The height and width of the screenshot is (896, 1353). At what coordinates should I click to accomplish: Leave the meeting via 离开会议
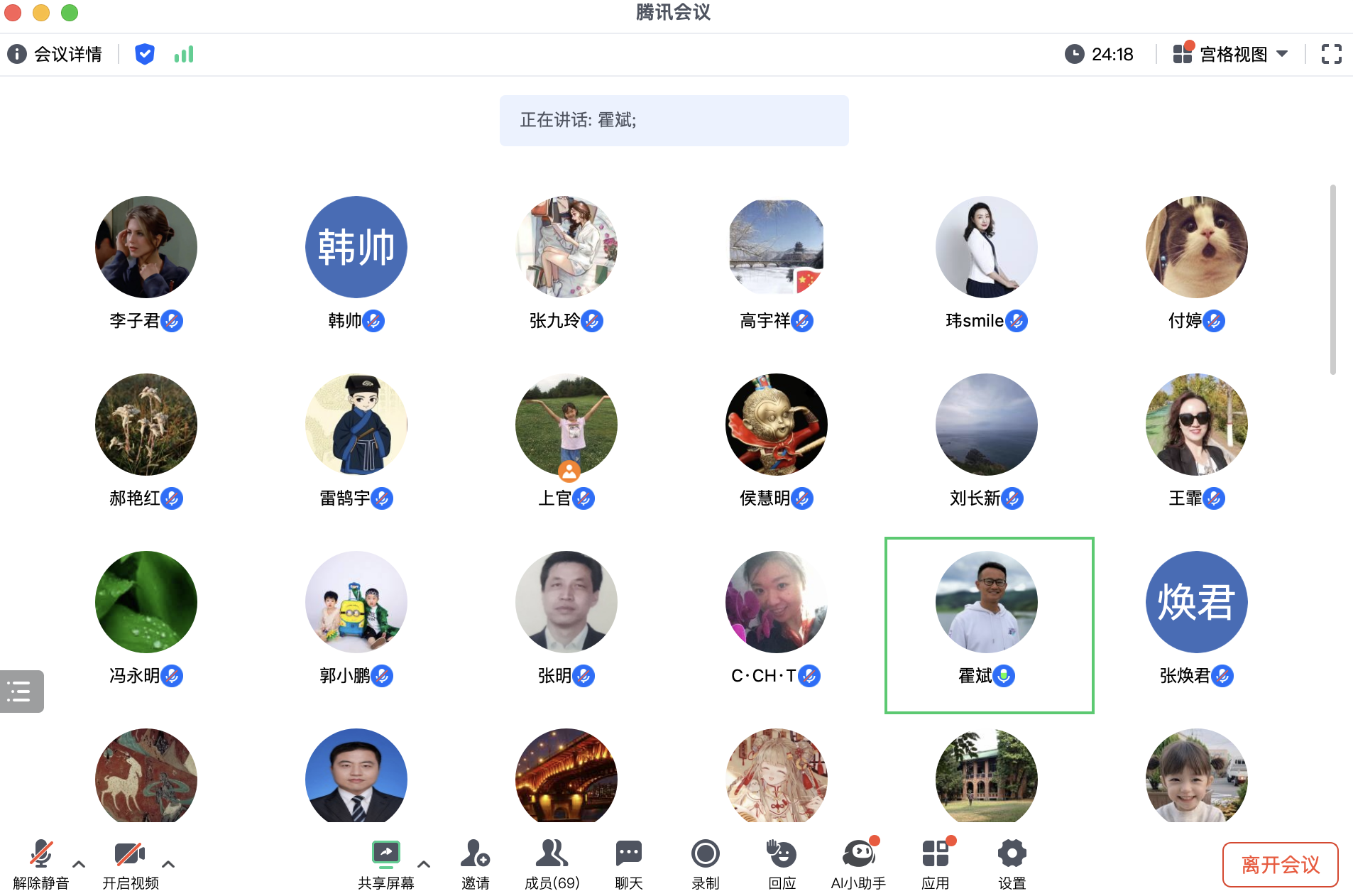pos(1280,864)
